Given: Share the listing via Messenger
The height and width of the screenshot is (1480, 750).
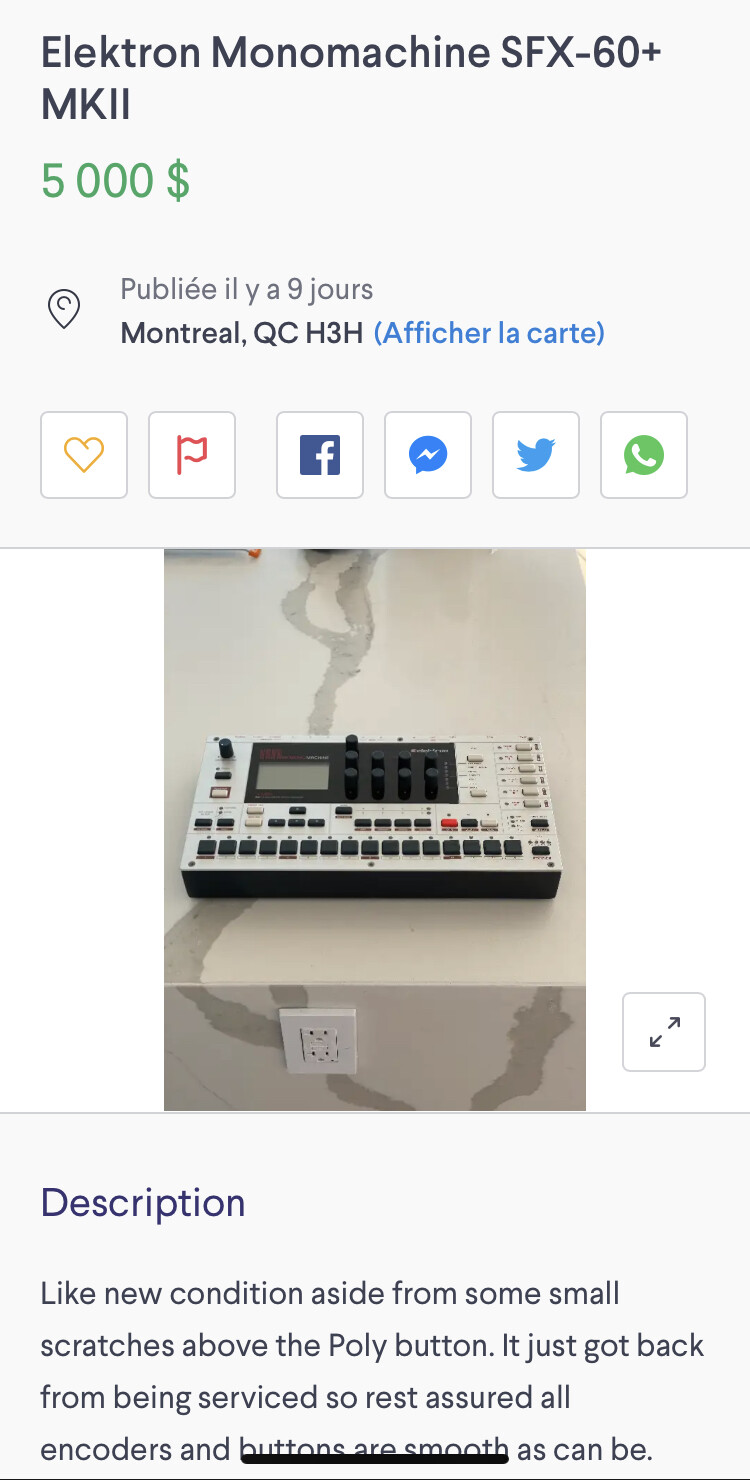Looking at the screenshot, I should (x=428, y=455).
